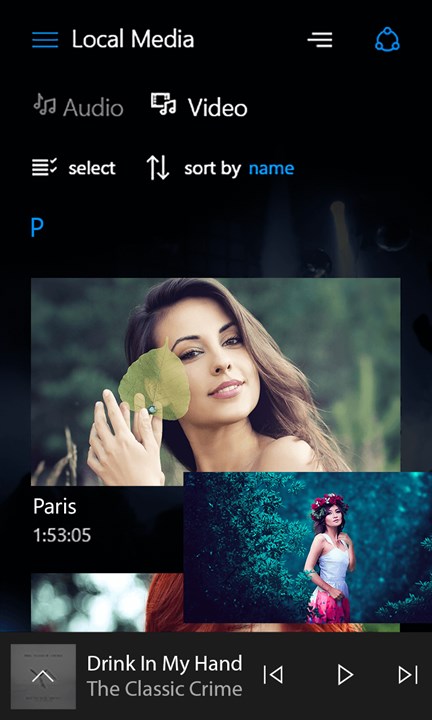The width and height of the screenshot is (432, 720).
Task: Play Drink In My Hand
Action: pos(345,675)
